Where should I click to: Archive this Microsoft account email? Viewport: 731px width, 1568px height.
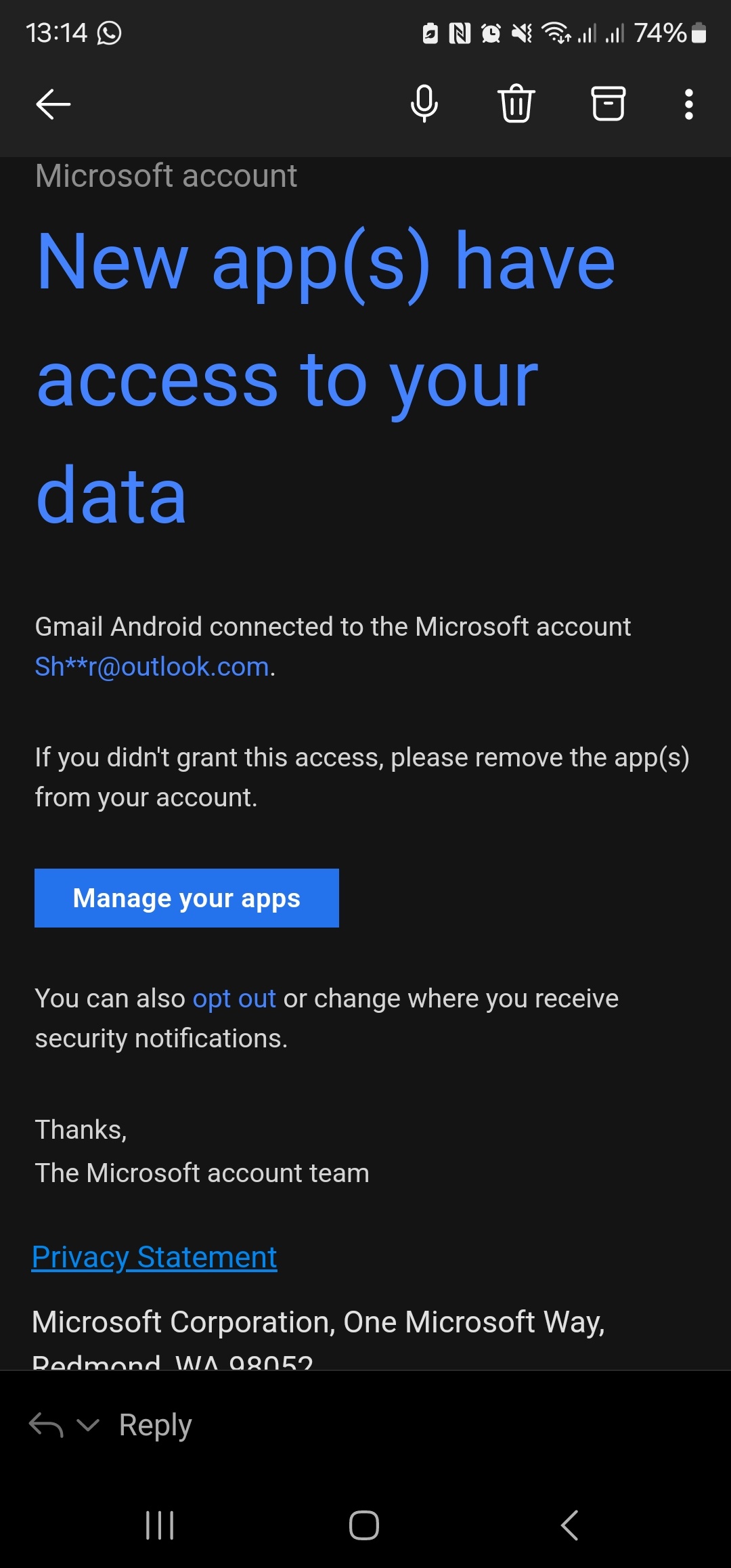tap(608, 104)
